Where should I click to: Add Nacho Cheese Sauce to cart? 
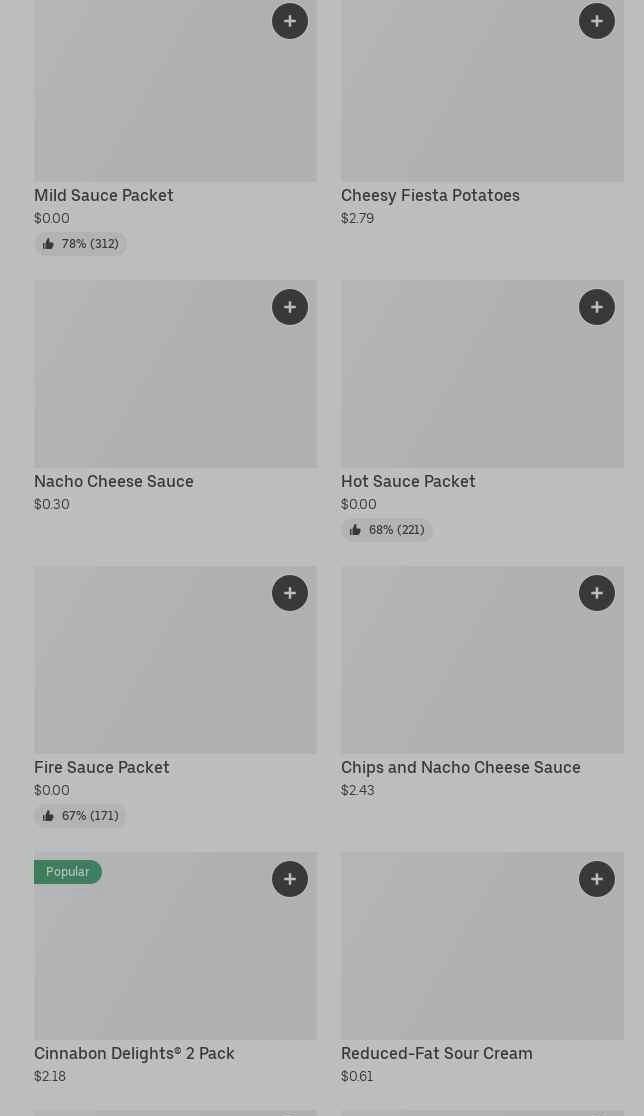click(290, 307)
